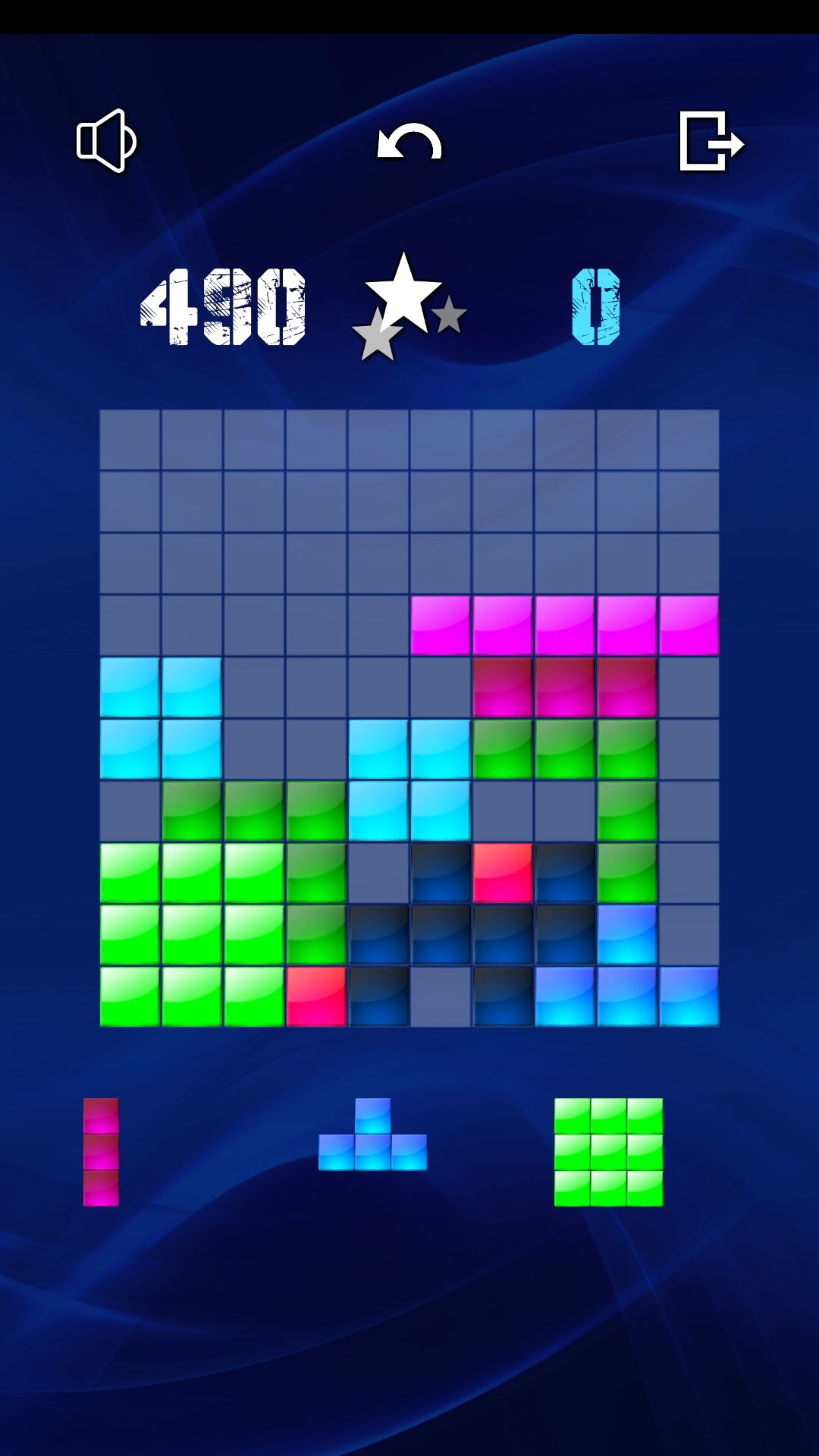Select the magenta vertical three-block piece

(x=101, y=1152)
